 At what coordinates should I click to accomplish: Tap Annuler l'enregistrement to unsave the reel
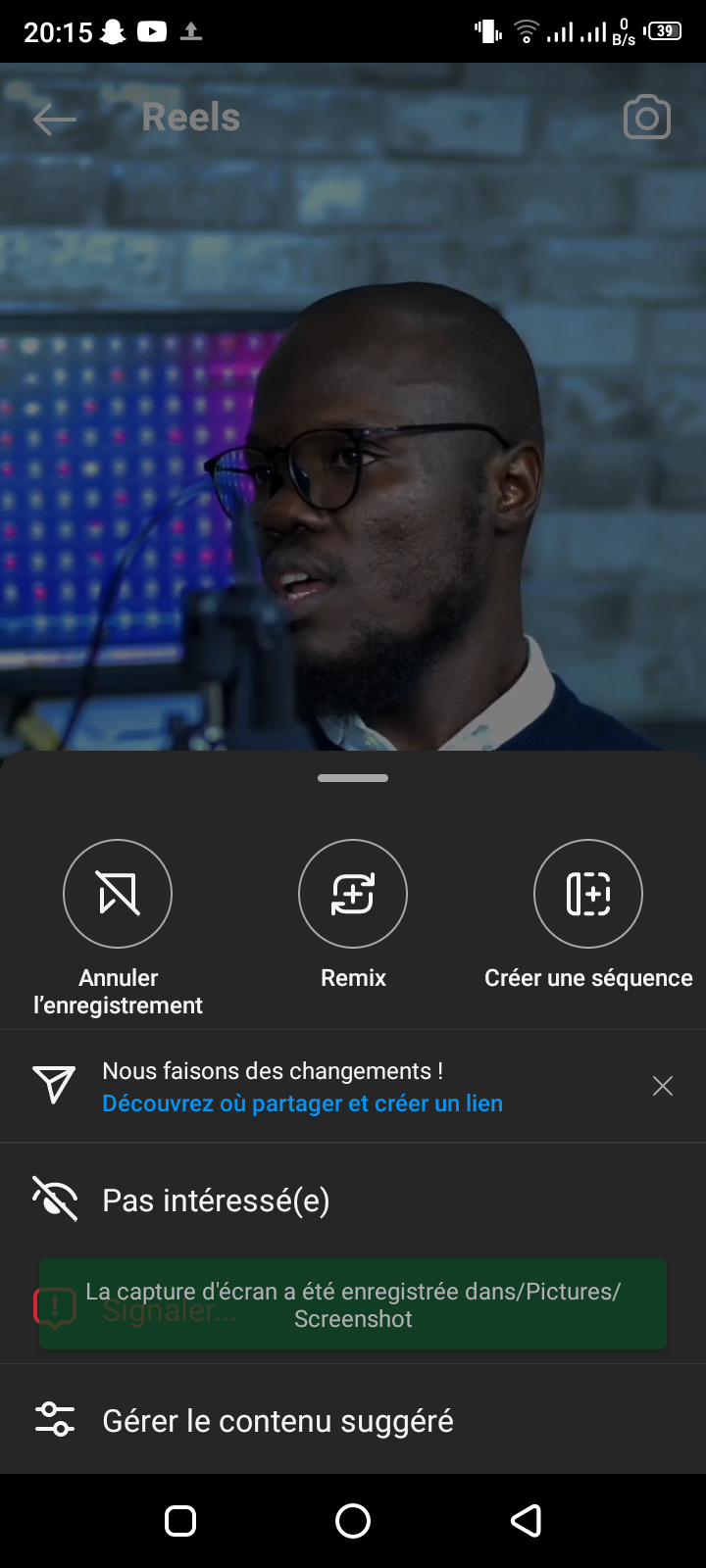click(118, 894)
